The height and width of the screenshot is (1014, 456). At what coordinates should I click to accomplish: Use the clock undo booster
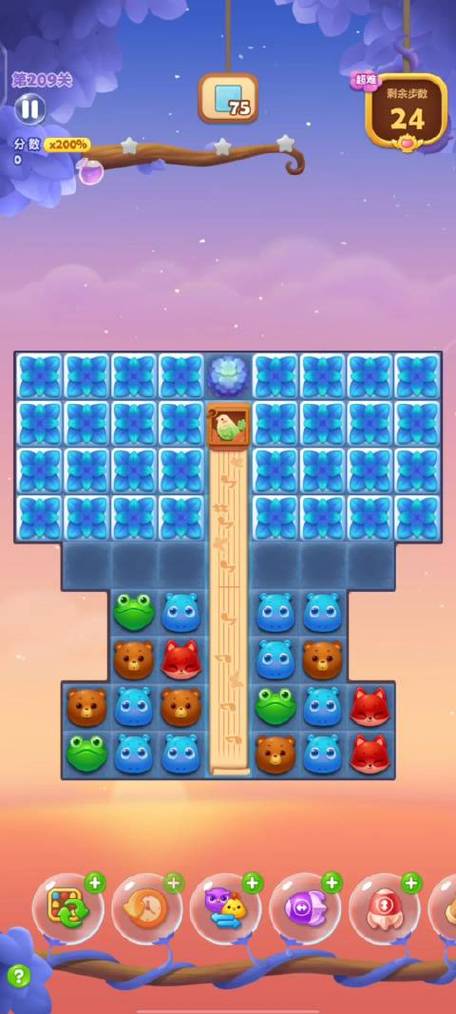point(147,909)
